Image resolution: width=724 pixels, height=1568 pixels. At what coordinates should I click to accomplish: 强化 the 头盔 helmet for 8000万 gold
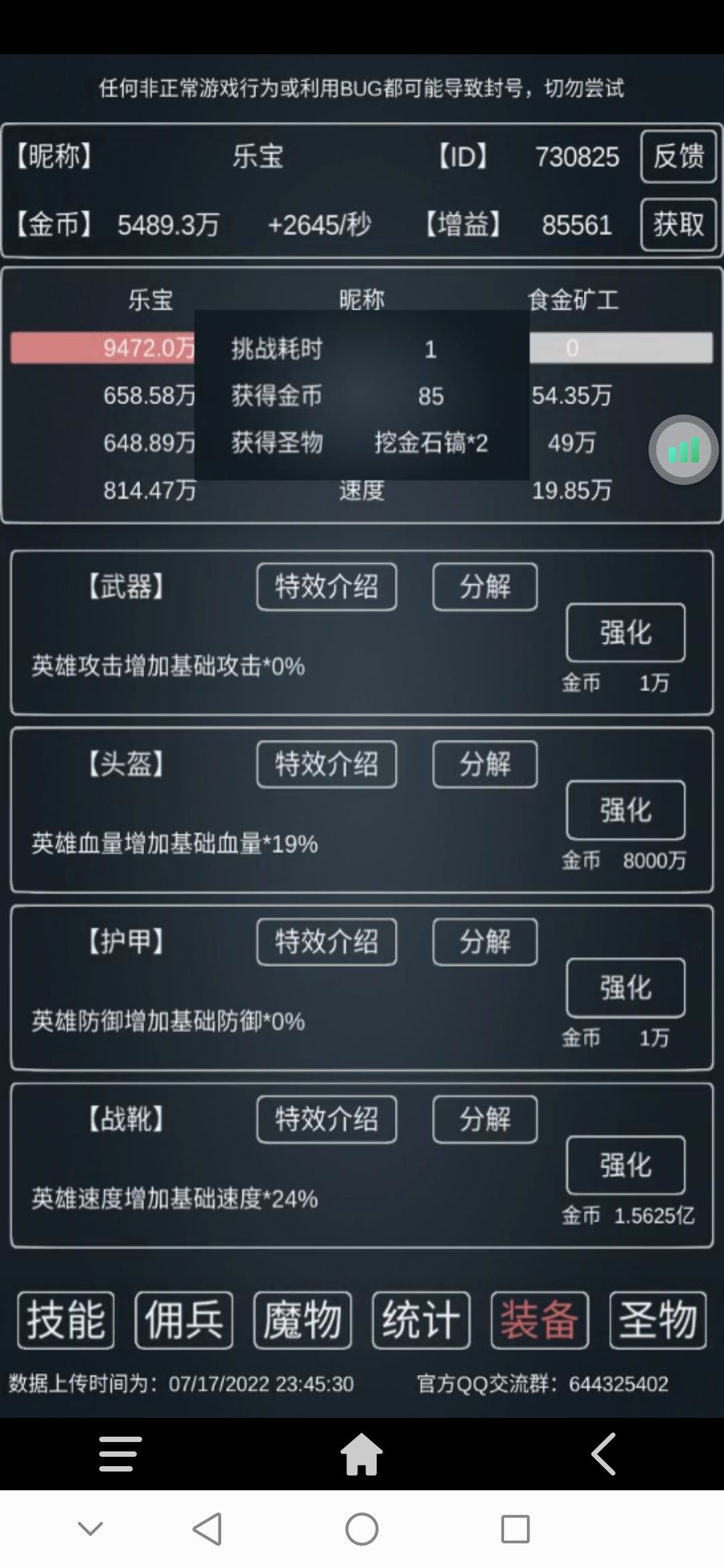pyautogui.click(x=625, y=810)
